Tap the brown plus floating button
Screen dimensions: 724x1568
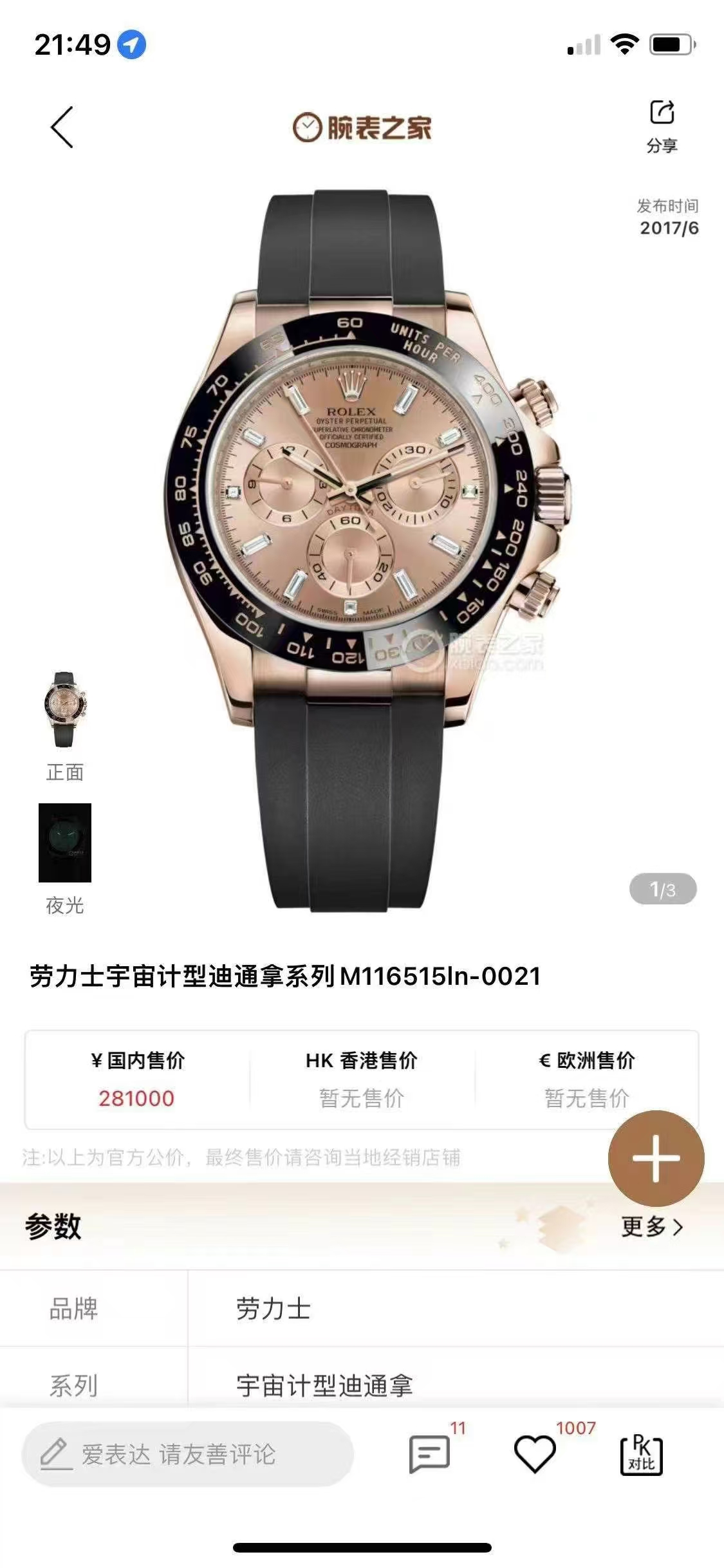[x=656, y=1158]
